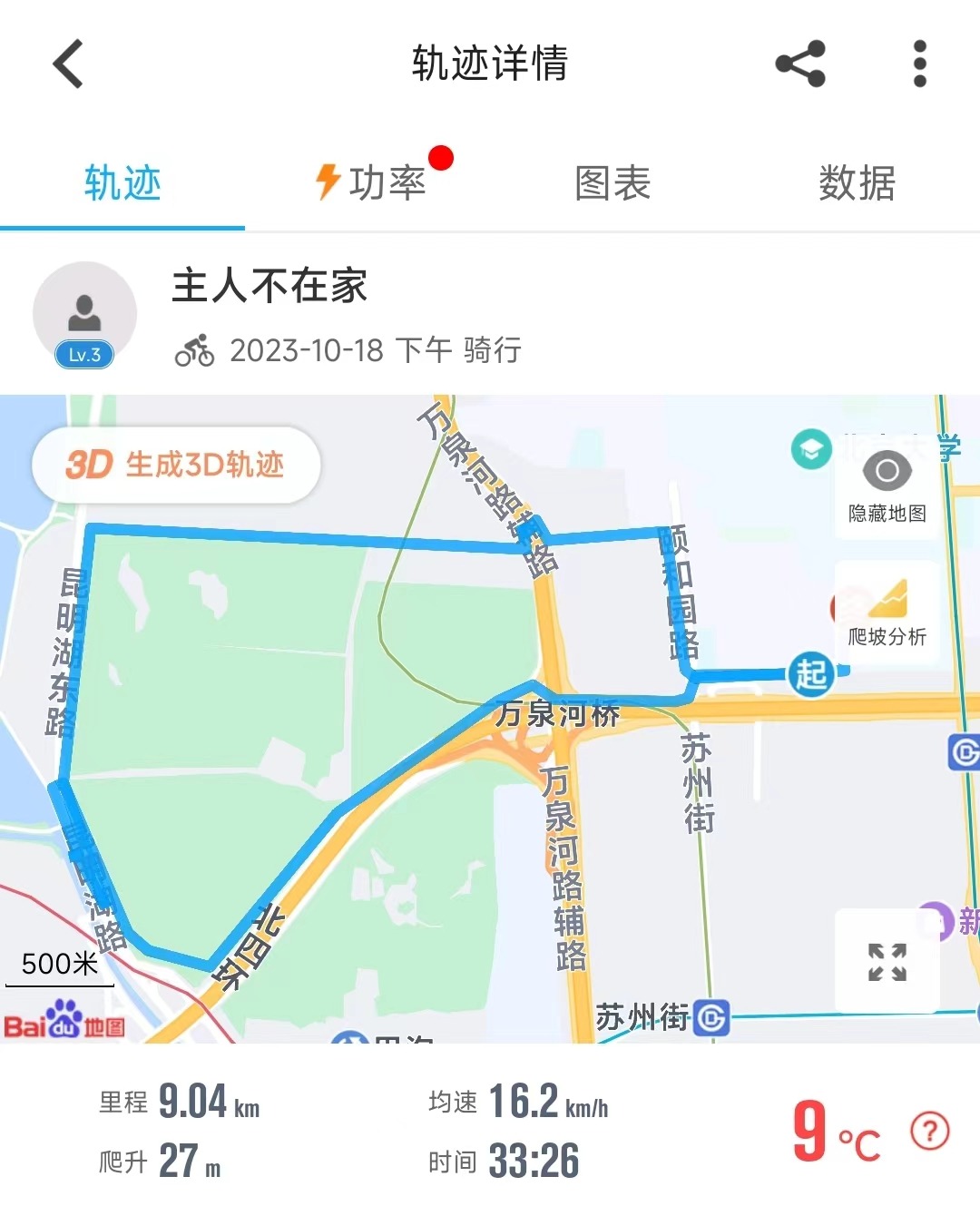Generate 3D track with 生成3D轨迹
This screenshot has width=980, height=1206.
tap(176, 465)
